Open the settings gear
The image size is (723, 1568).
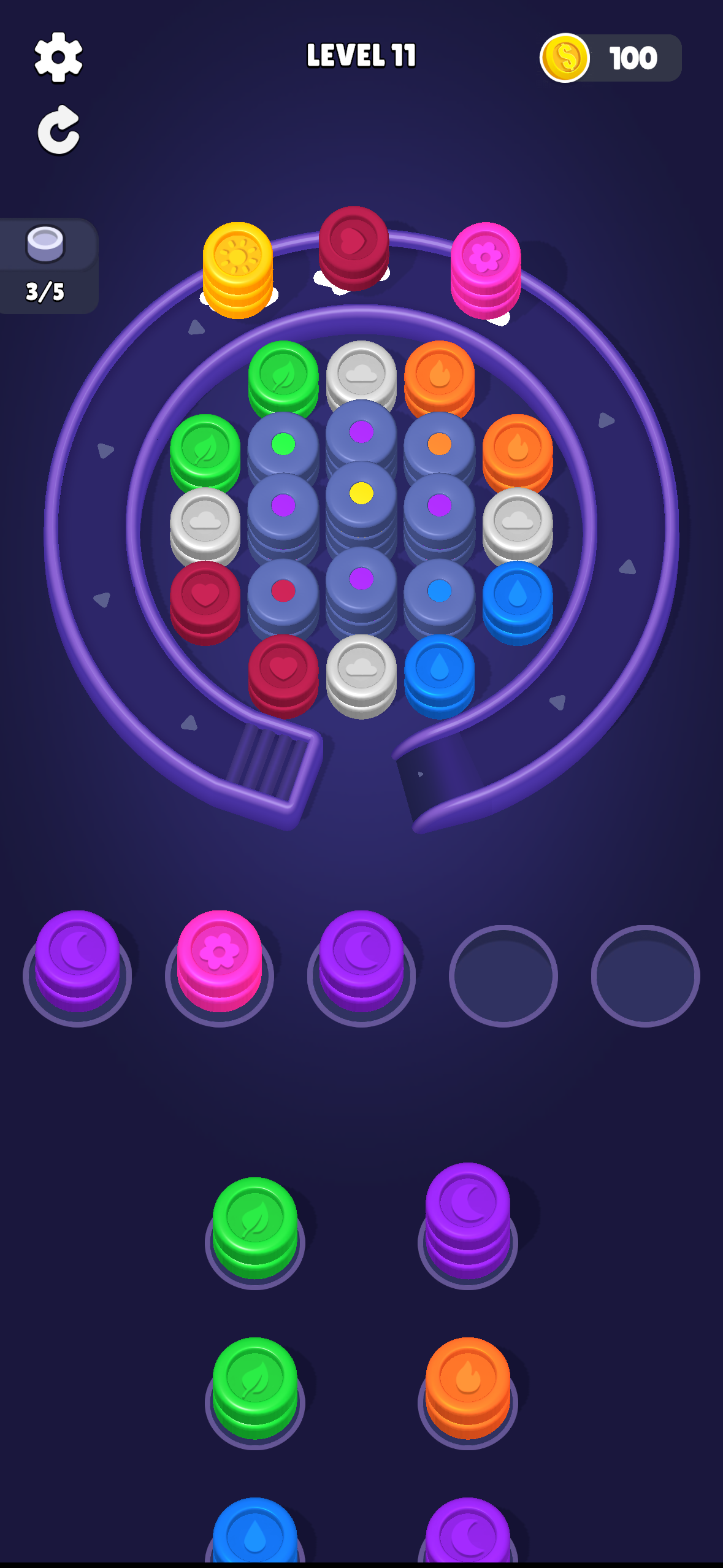58,57
